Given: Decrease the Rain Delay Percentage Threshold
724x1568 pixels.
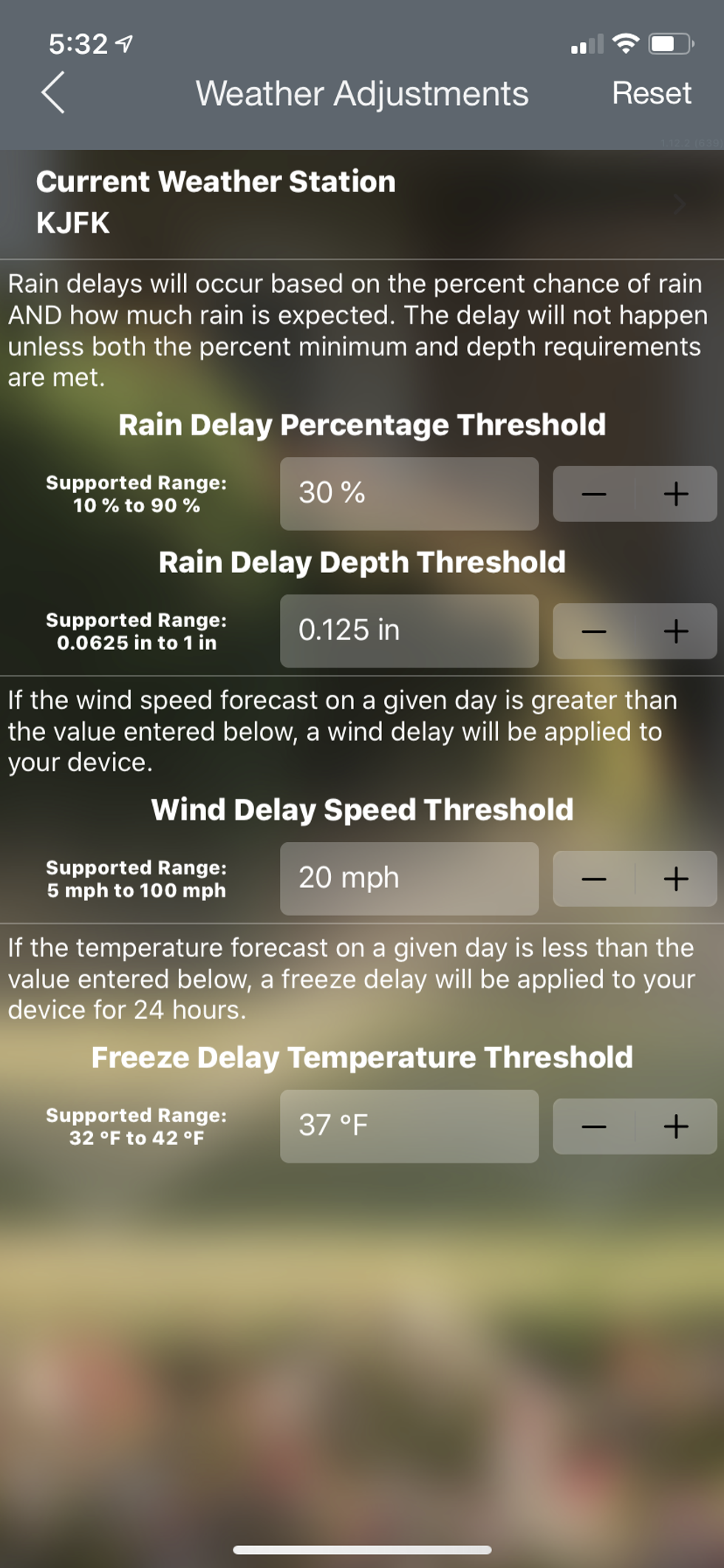Looking at the screenshot, I should (x=593, y=494).
